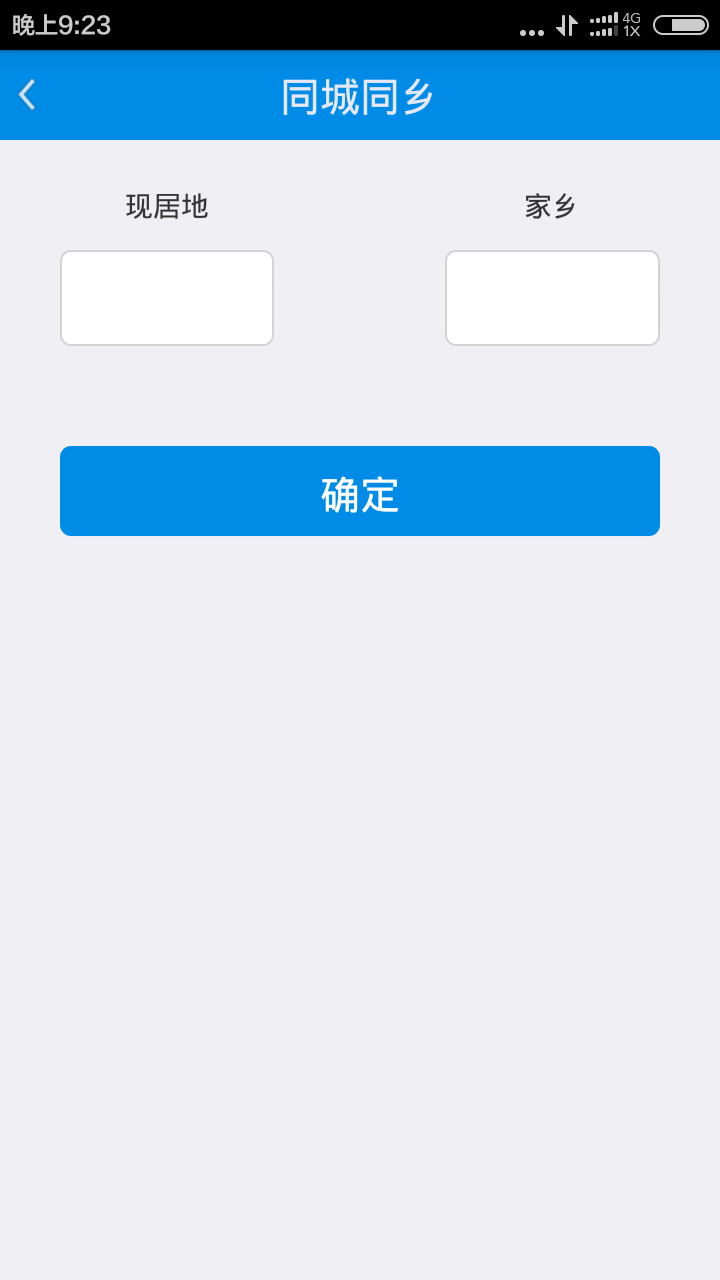Click the 4G network indicator
The image size is (720, 1280).
(631, 18)
